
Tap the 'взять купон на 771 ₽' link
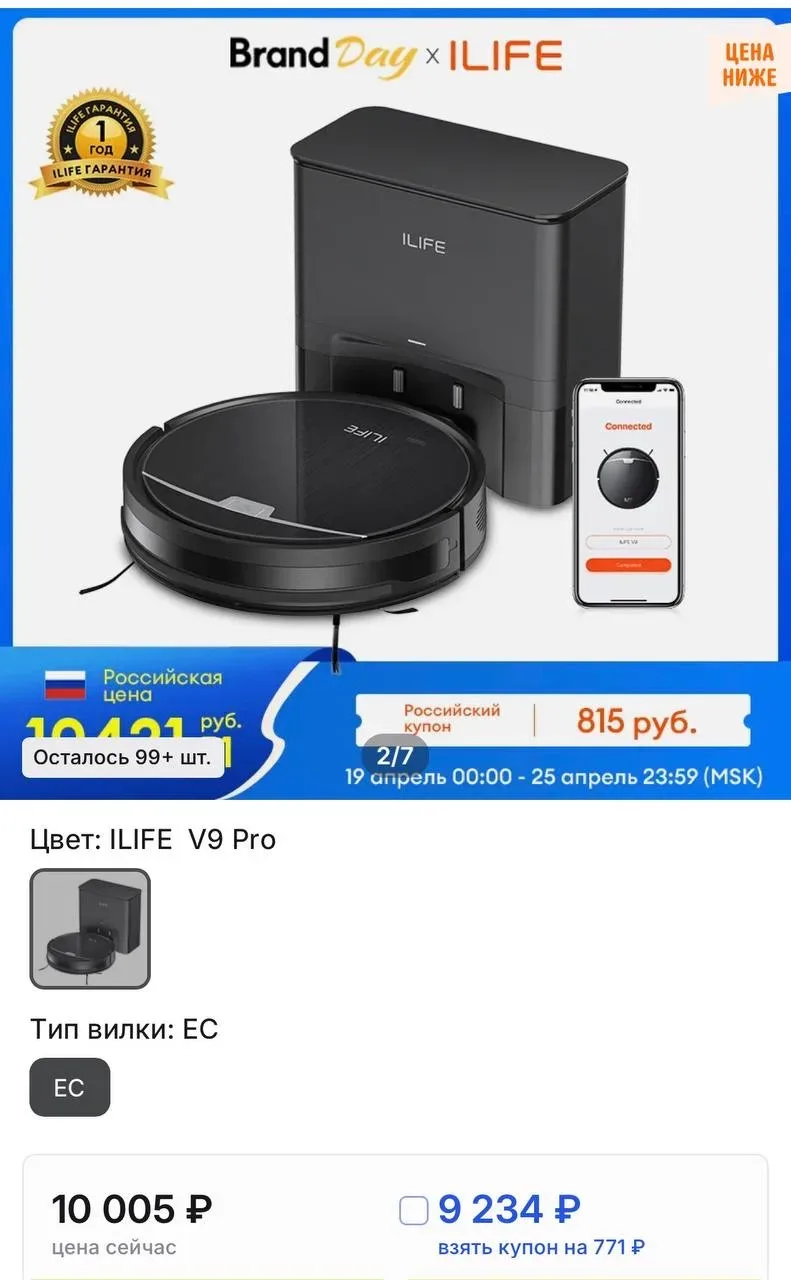coord(541,1247)
